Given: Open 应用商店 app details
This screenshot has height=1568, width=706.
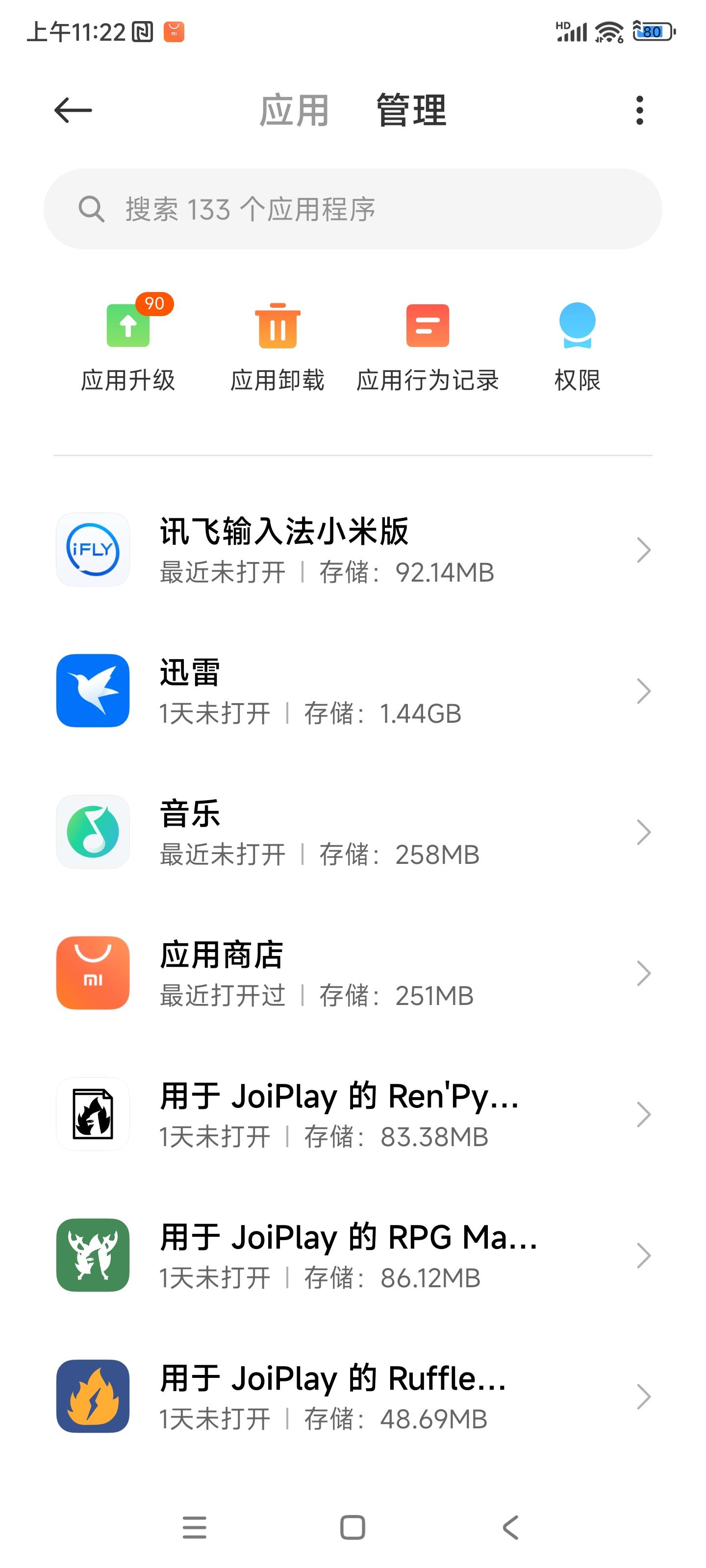Looking at the screenshot, I should pos(353,973).
